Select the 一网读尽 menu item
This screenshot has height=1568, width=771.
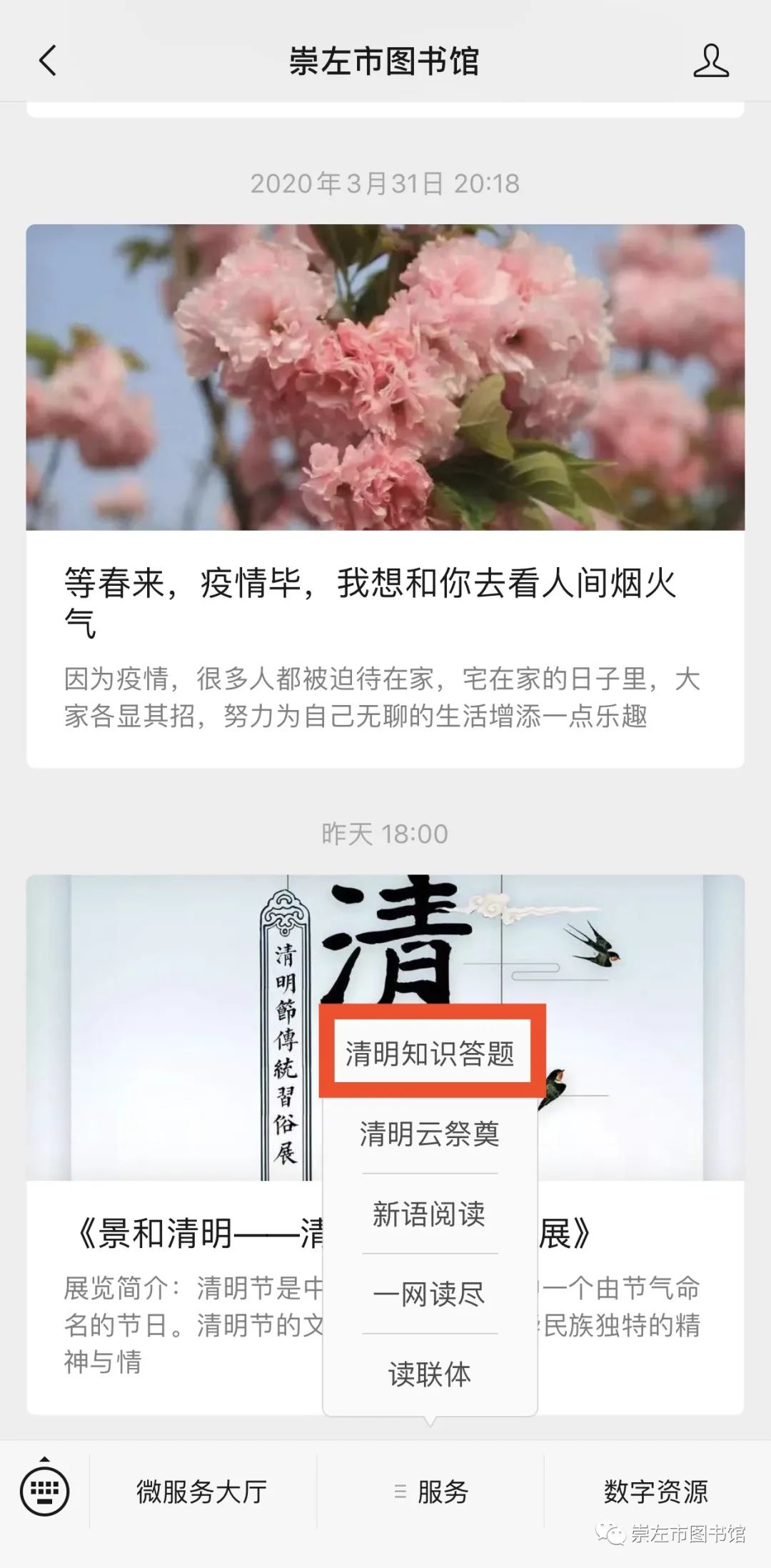click(430, 1294)
